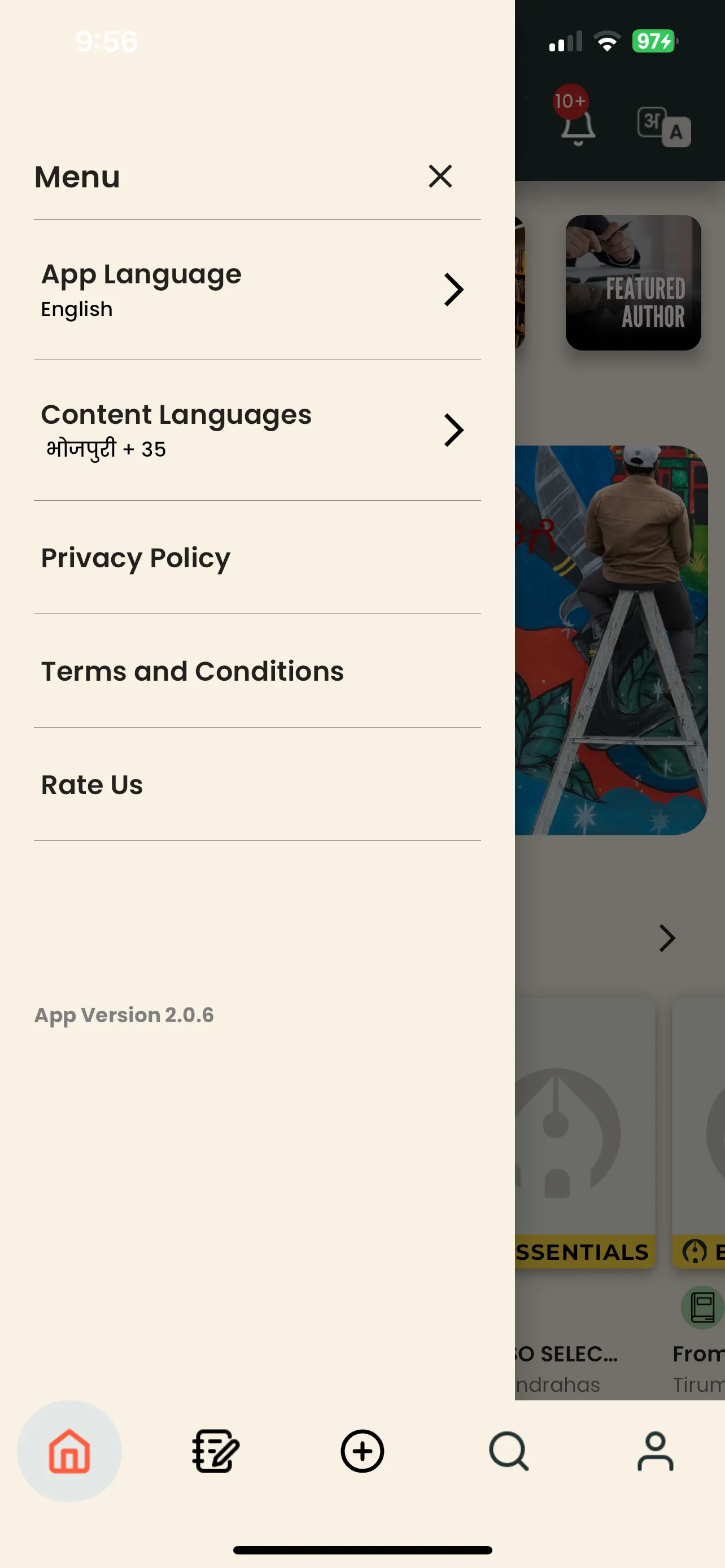Close the Menu drawer with the X
725x1568 pixels.
(440, 177)
